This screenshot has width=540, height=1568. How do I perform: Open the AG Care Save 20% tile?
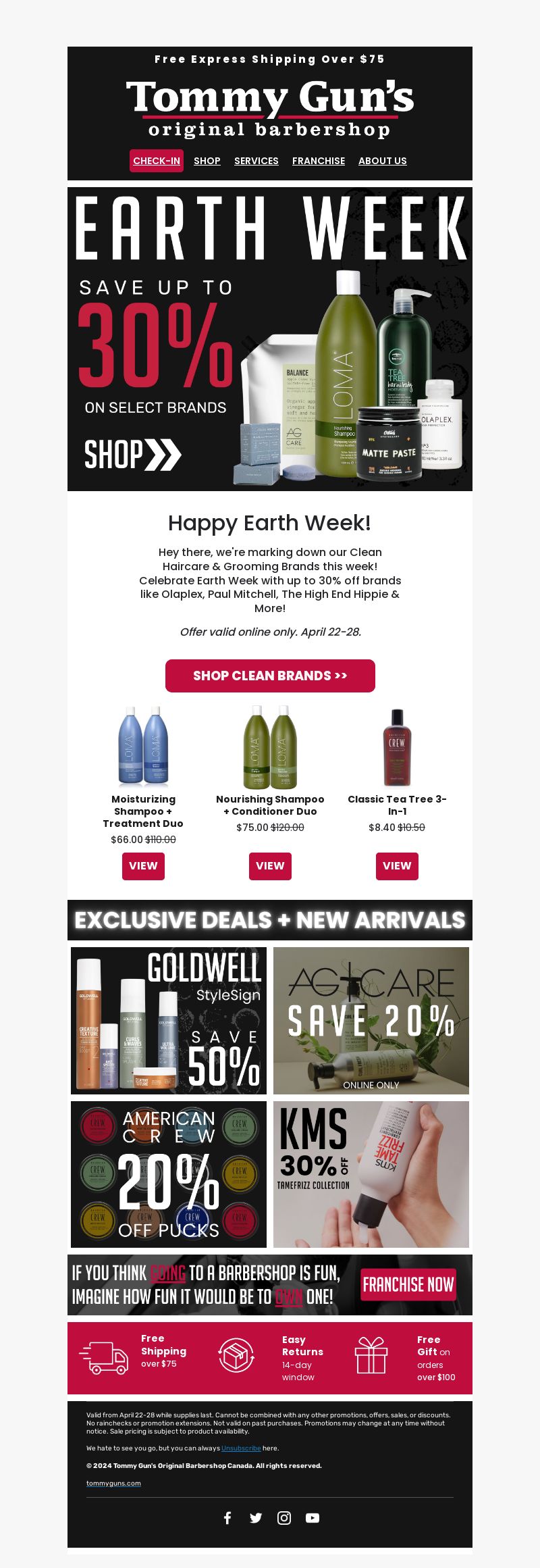point(371,1021)
